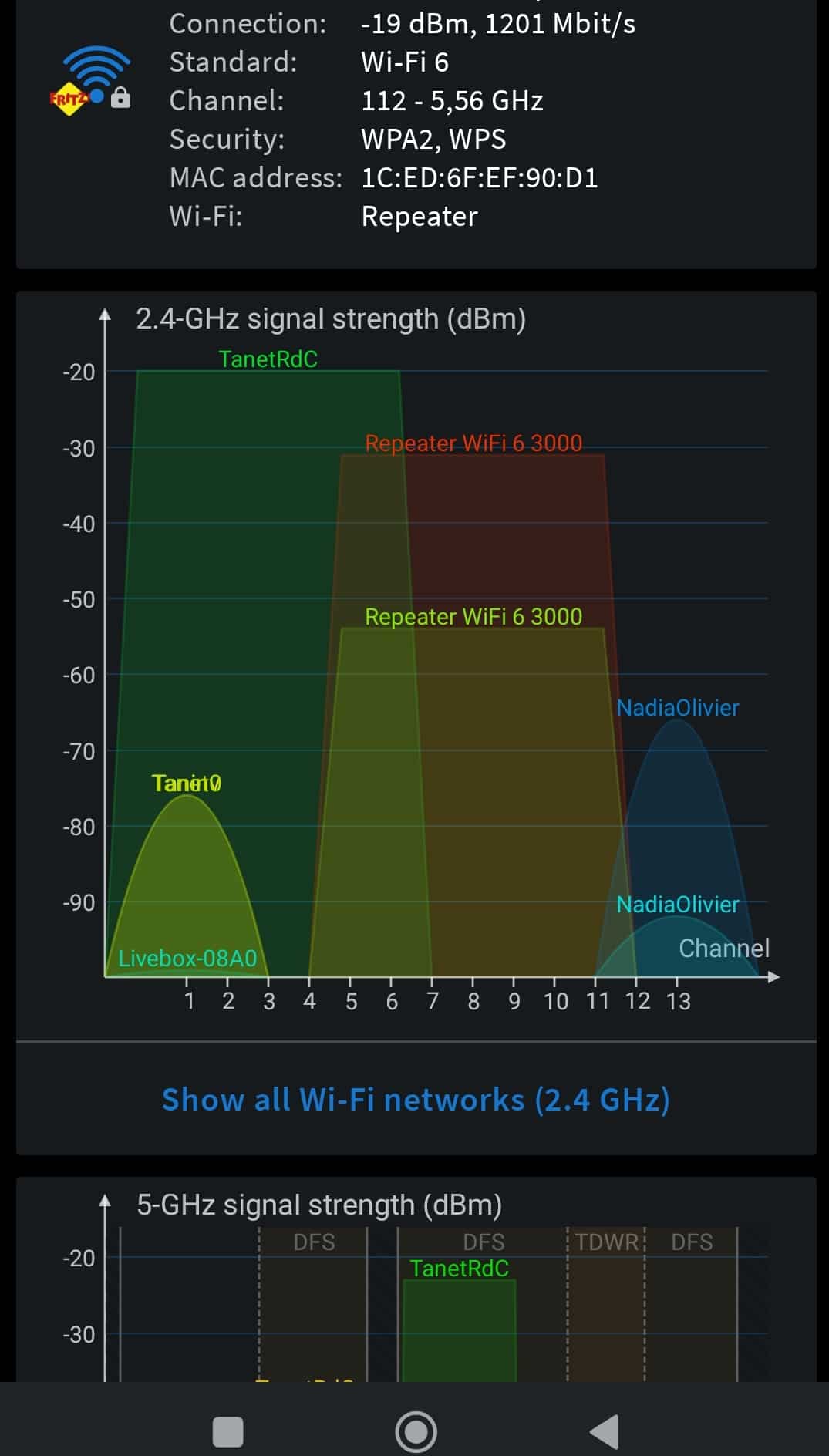Screen dimensions: 829x1456
Task: Open recent apps overview
Action: [227, 1431]
